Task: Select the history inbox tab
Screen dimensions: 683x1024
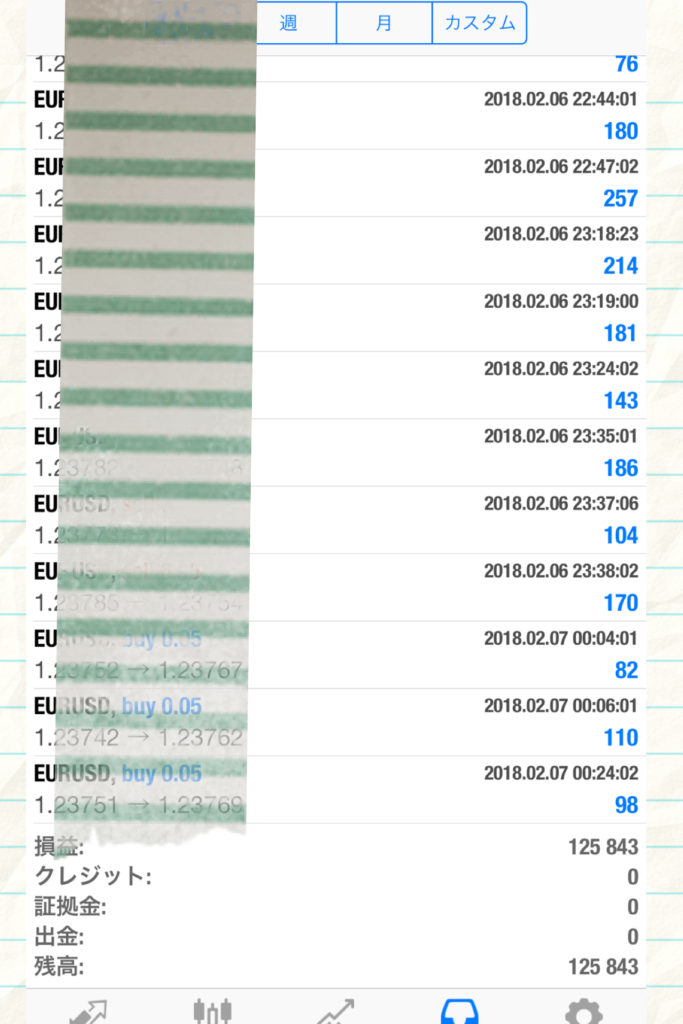Action: pos(459,1011)
